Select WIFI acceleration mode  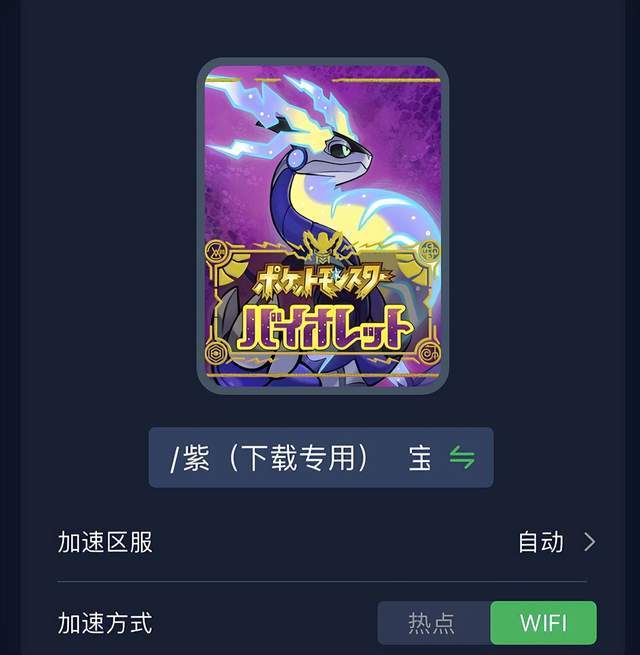[x=543, y=623]
